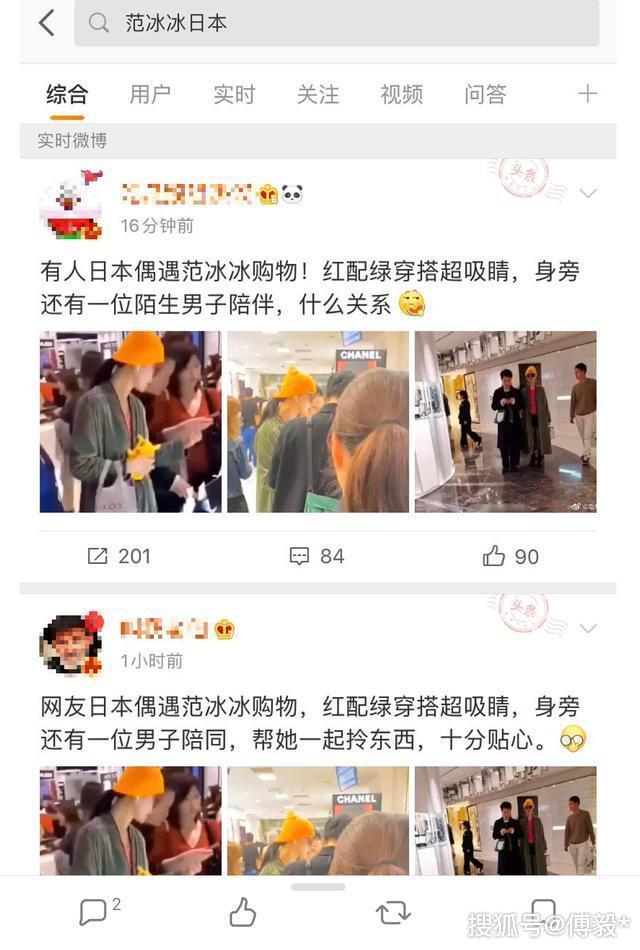Repost the post with 201 shares
The image size is (640, 950).
pyautogui.click(x=119, y=557)
